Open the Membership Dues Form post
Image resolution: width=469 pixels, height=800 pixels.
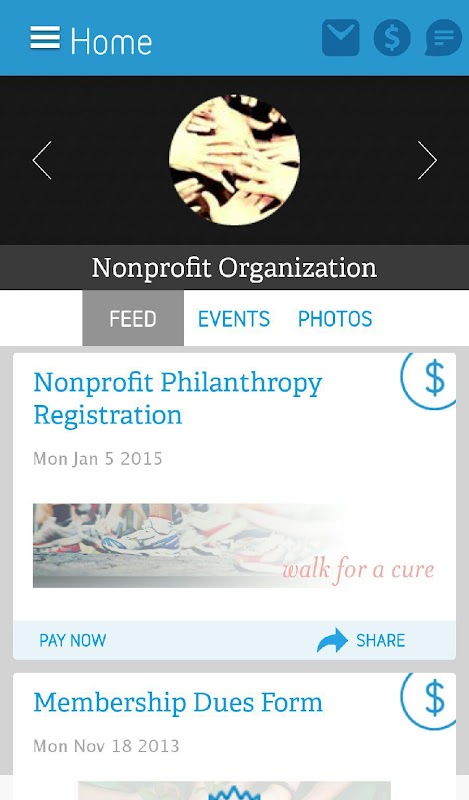click(178, 703)
